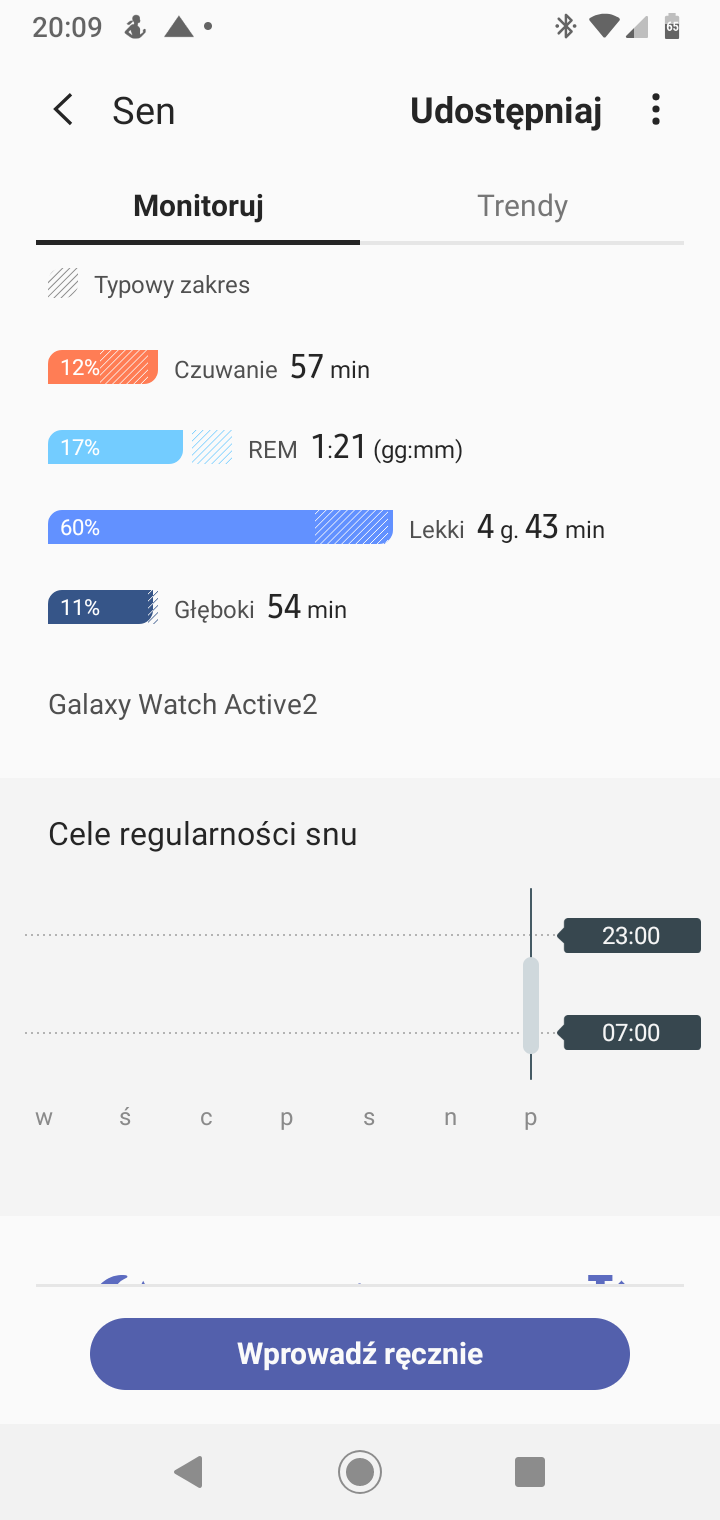Select the Monitoruj tab
The image size is (720, 1520).
[198, 206]
